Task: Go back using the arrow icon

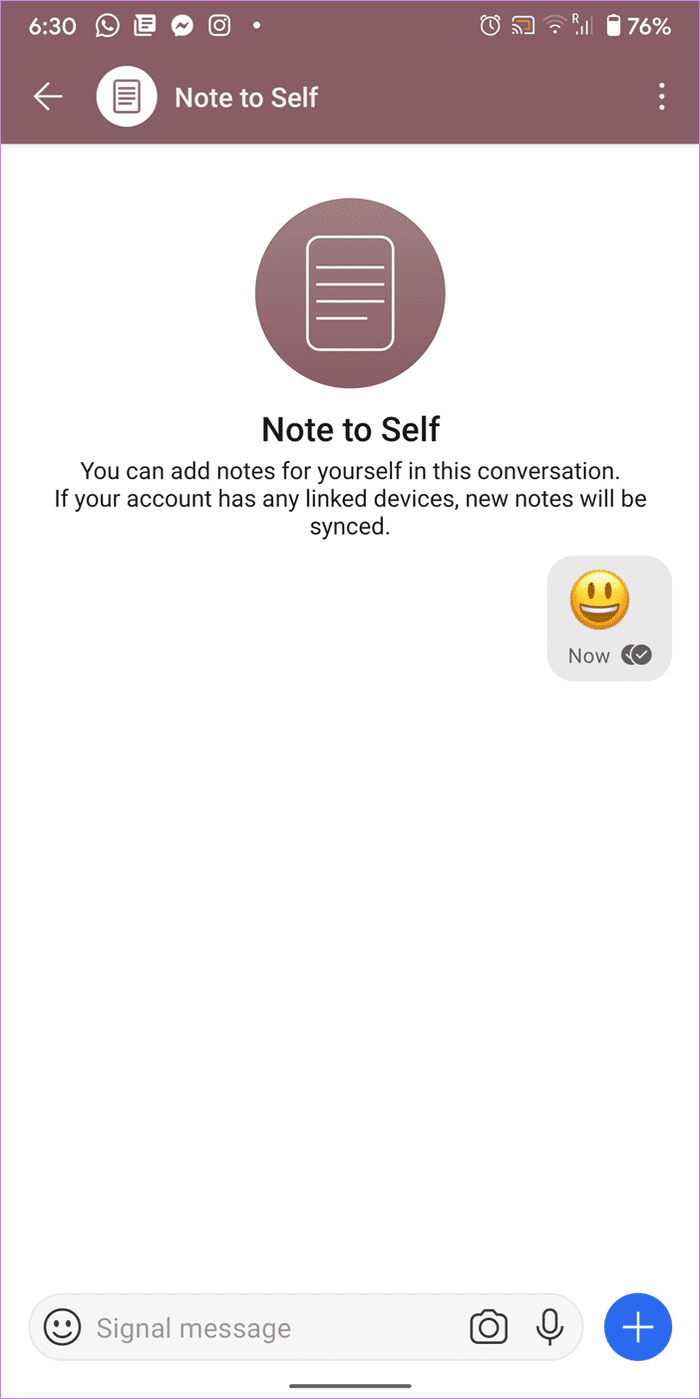Action: pyautogui.click(x=48, y=96)
